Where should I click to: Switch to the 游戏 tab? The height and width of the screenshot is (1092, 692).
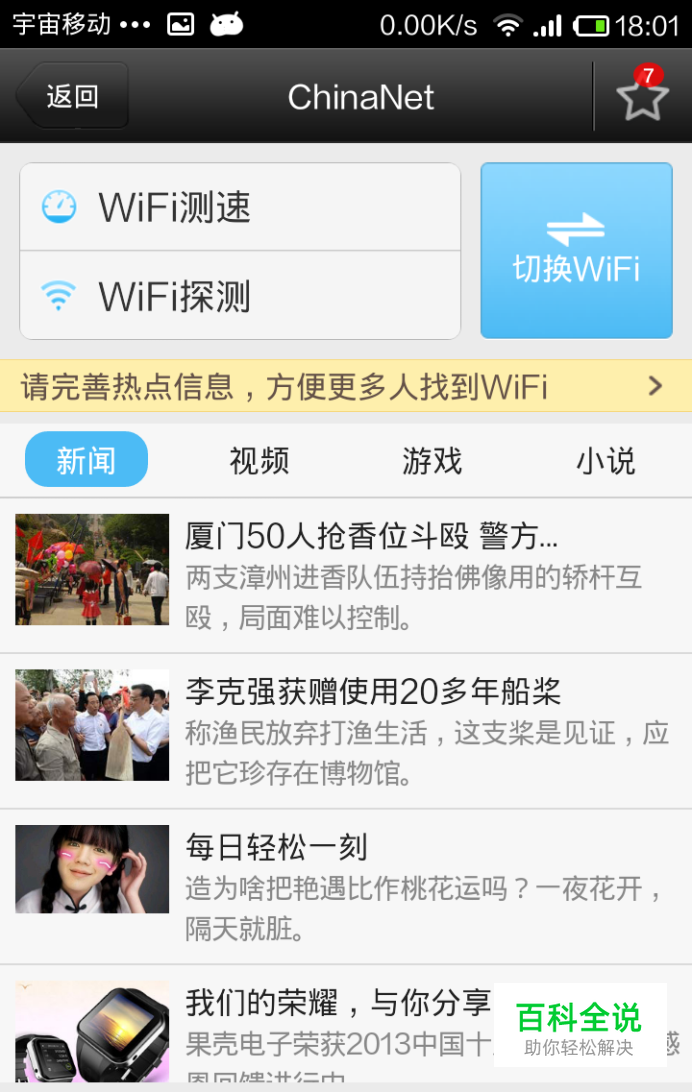pyautogui.click(x=432, y=460)
